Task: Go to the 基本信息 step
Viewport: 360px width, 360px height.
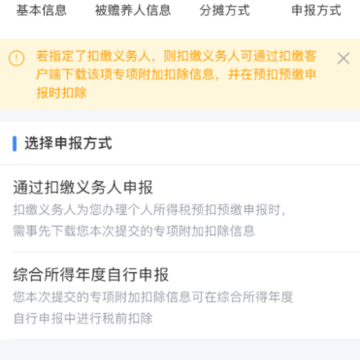Action: click(x=41, y=10)
